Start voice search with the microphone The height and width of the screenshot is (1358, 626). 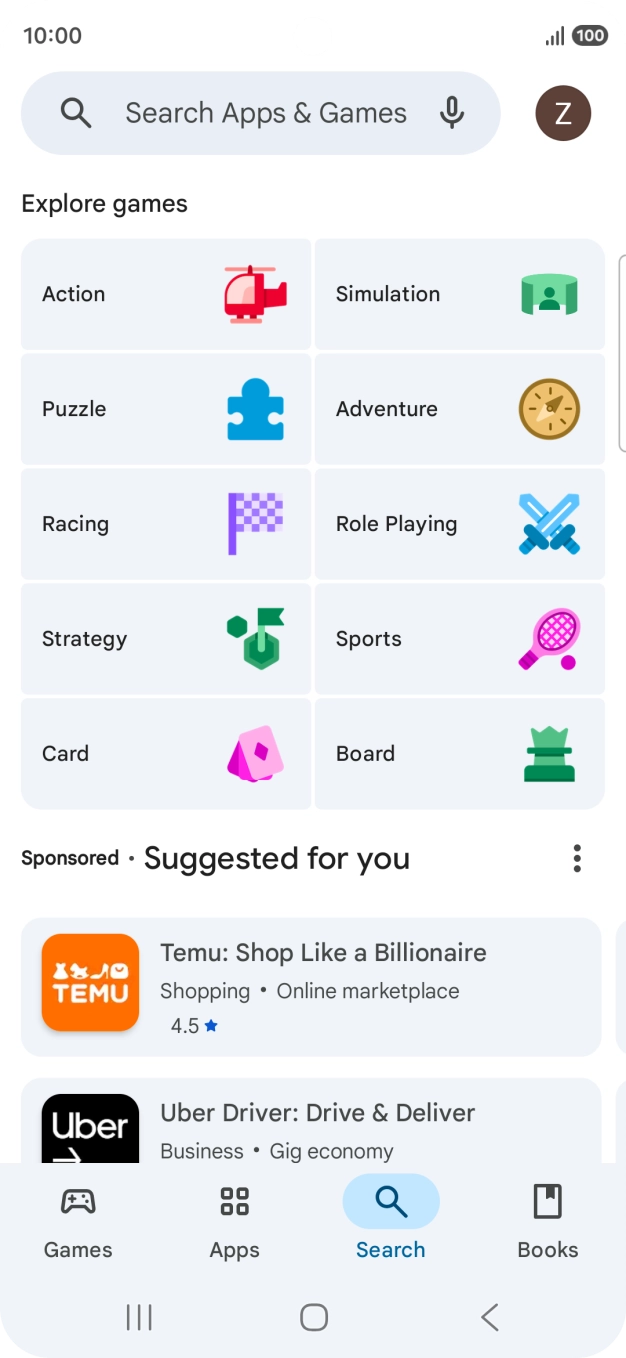(452, 113)
